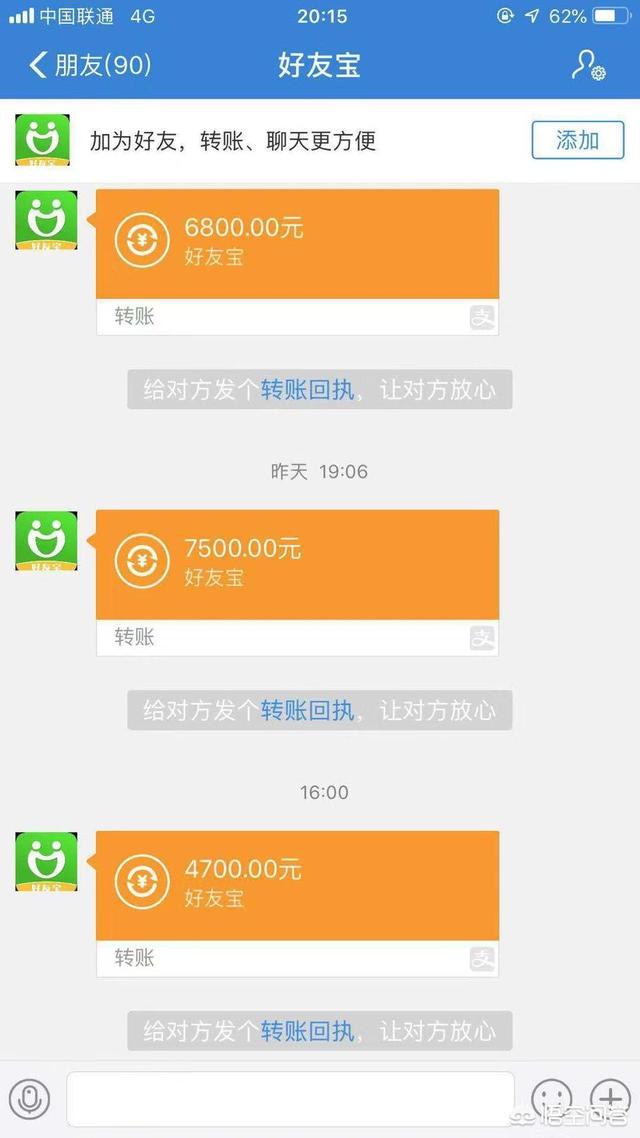Open chat settings profile icon
This screenshot has width=640, height=1138.
(x=587, y=65)
